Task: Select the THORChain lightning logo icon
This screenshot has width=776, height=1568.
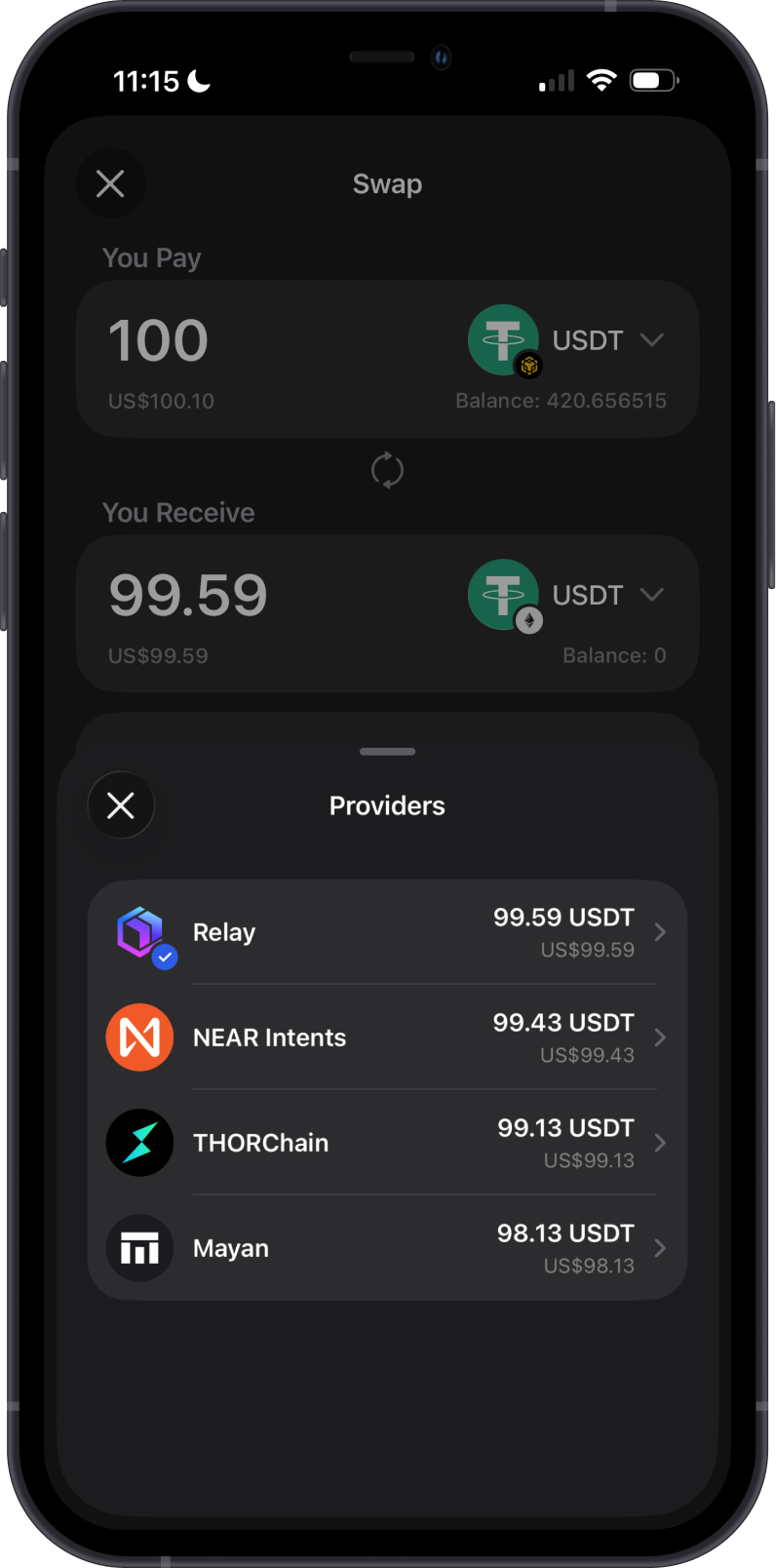Action: (139, 1143)
